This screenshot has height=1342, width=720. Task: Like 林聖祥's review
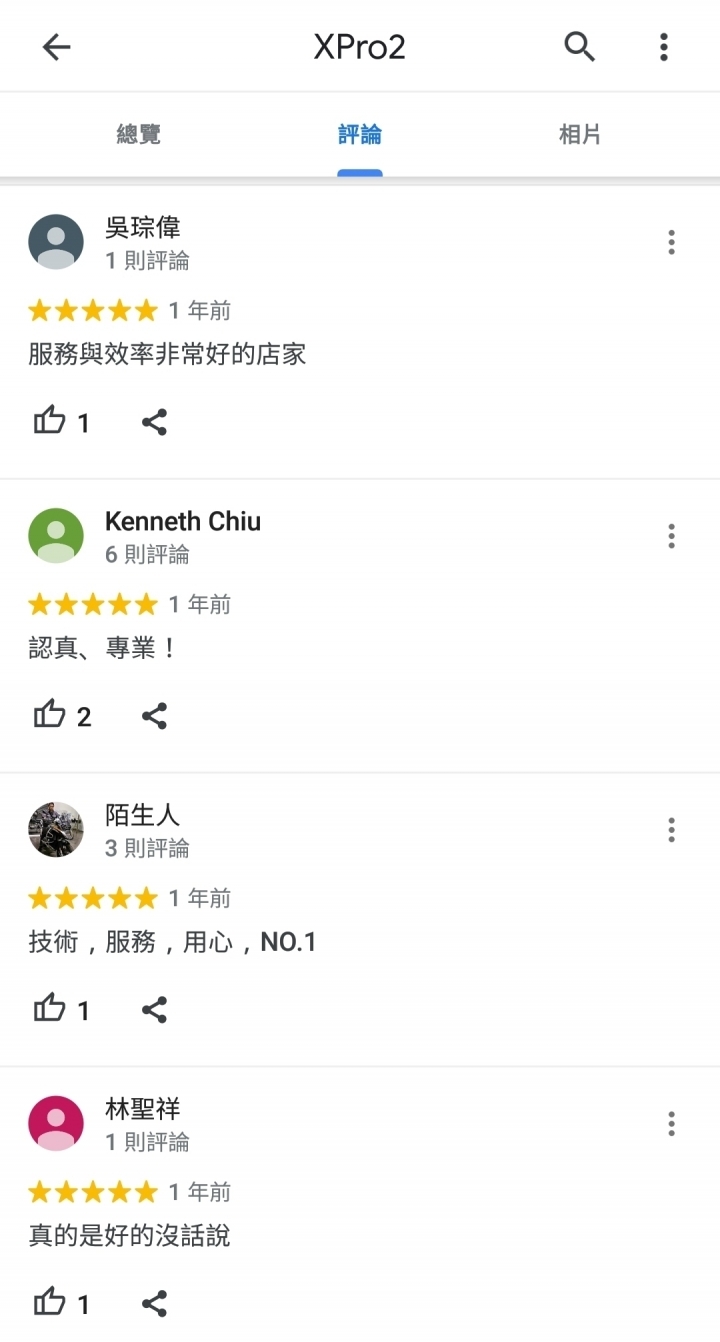[x=50, y=1303]
